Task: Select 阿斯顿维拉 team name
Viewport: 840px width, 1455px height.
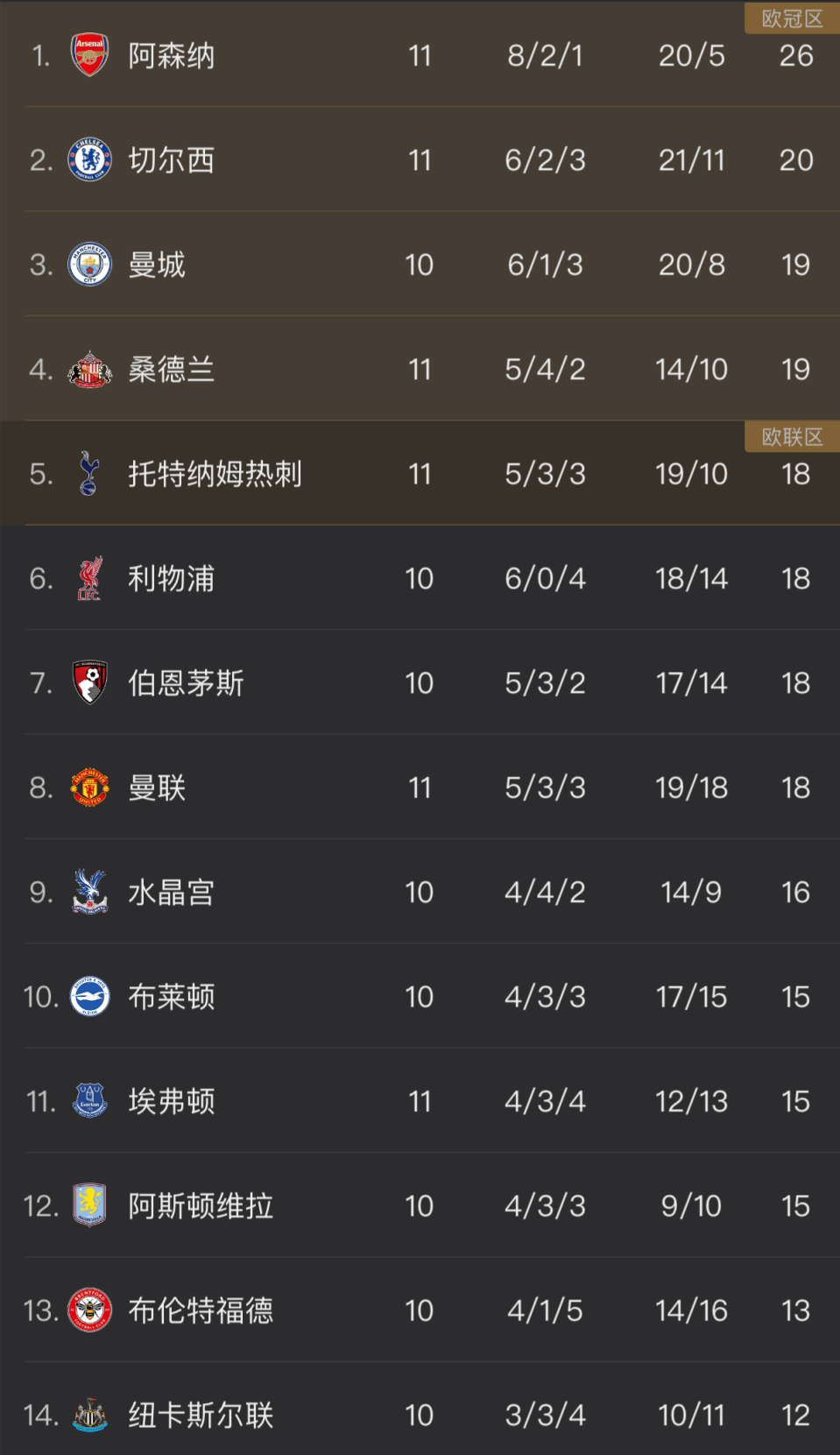Action: click(201, 1205)
